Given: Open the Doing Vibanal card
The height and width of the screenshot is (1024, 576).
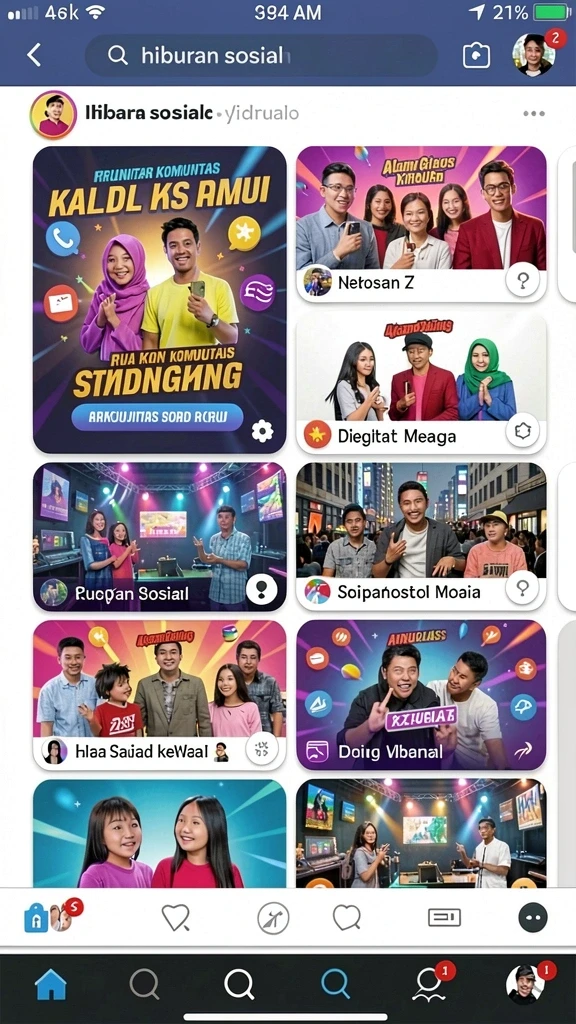Looking at the screenshot, I should pos(421,696).
